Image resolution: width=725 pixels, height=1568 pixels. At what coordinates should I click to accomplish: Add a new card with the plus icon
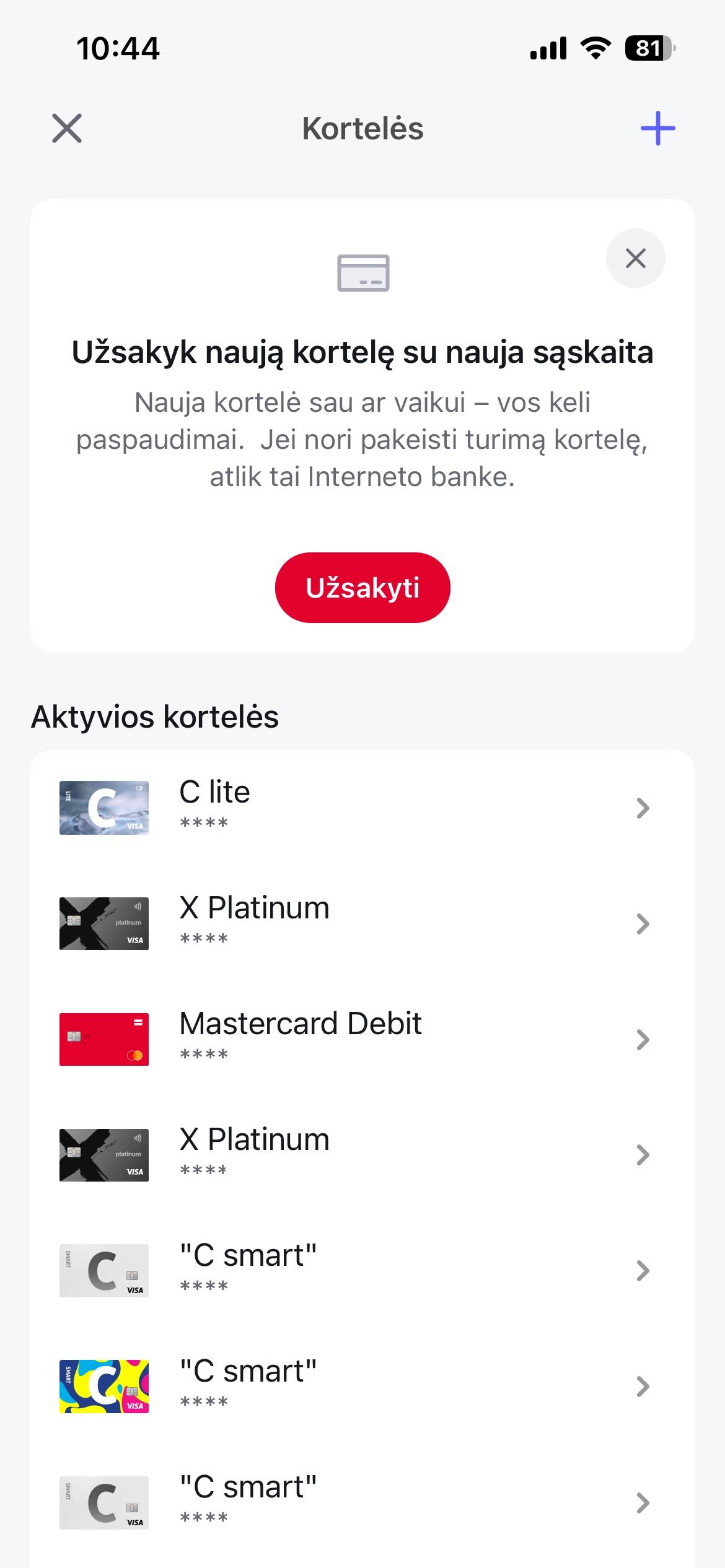657,128
